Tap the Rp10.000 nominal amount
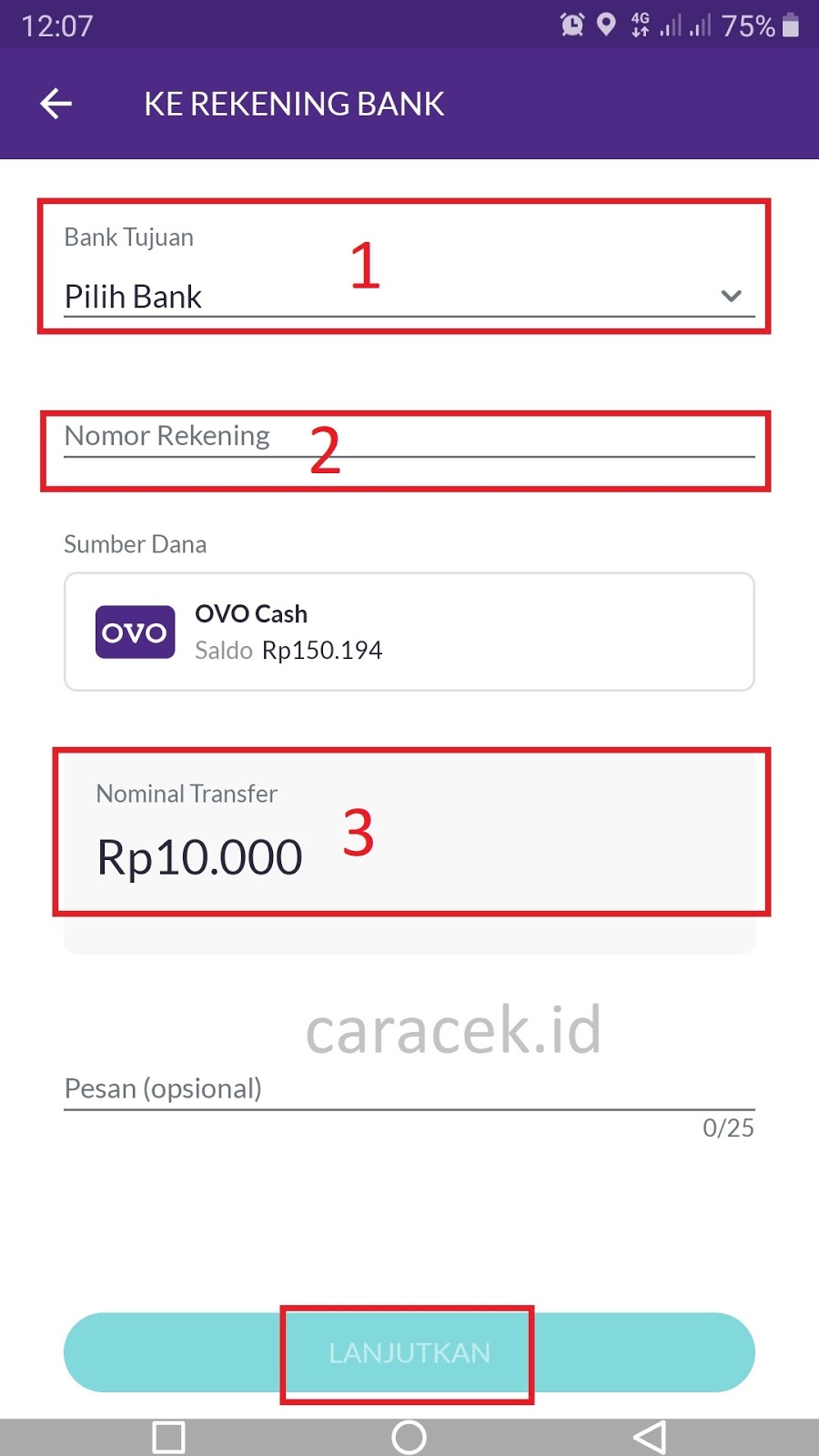 [199, 854]
